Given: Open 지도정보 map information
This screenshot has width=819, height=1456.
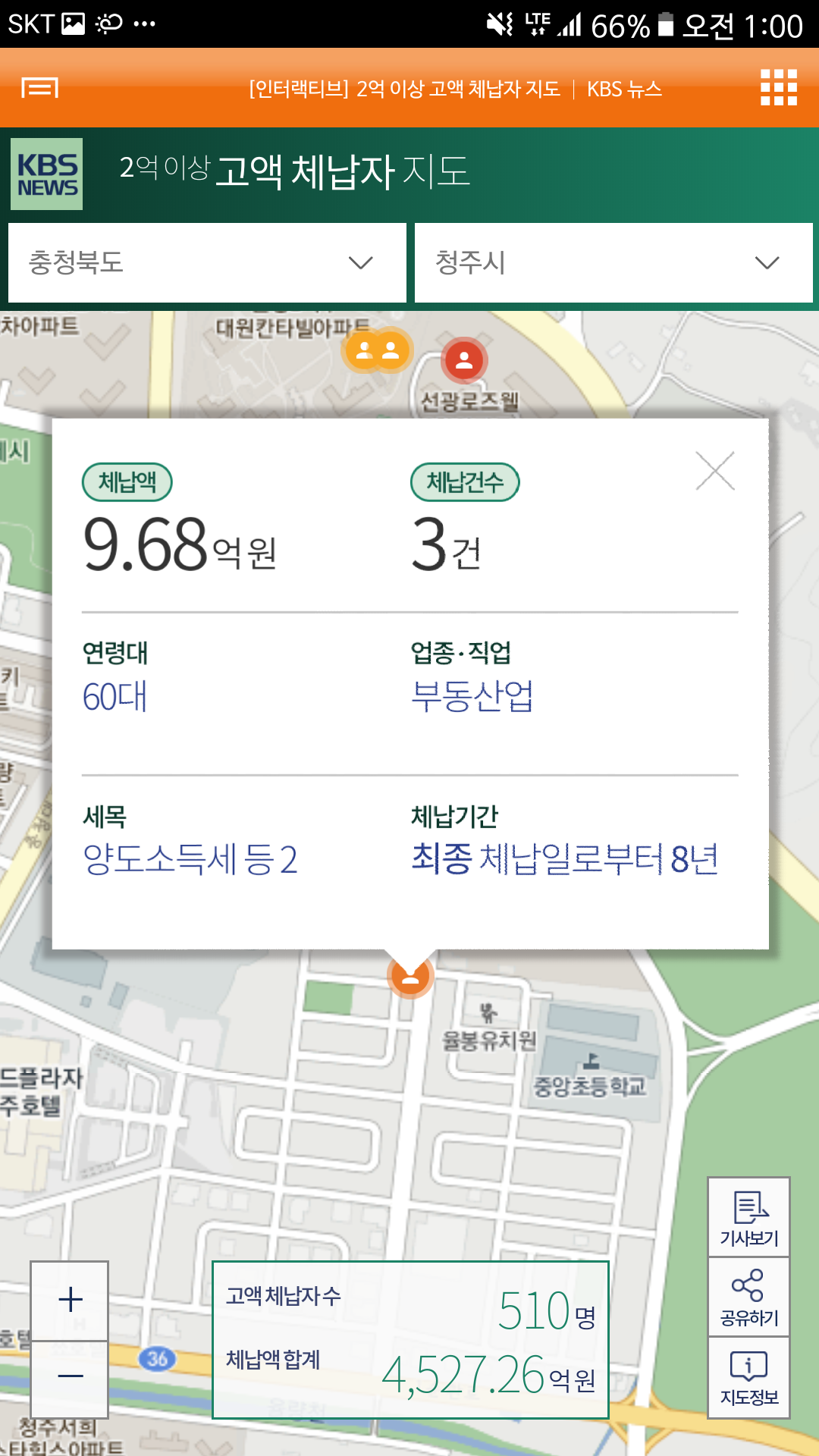Looking at the screenshot, I should [x=749, y=1377].
